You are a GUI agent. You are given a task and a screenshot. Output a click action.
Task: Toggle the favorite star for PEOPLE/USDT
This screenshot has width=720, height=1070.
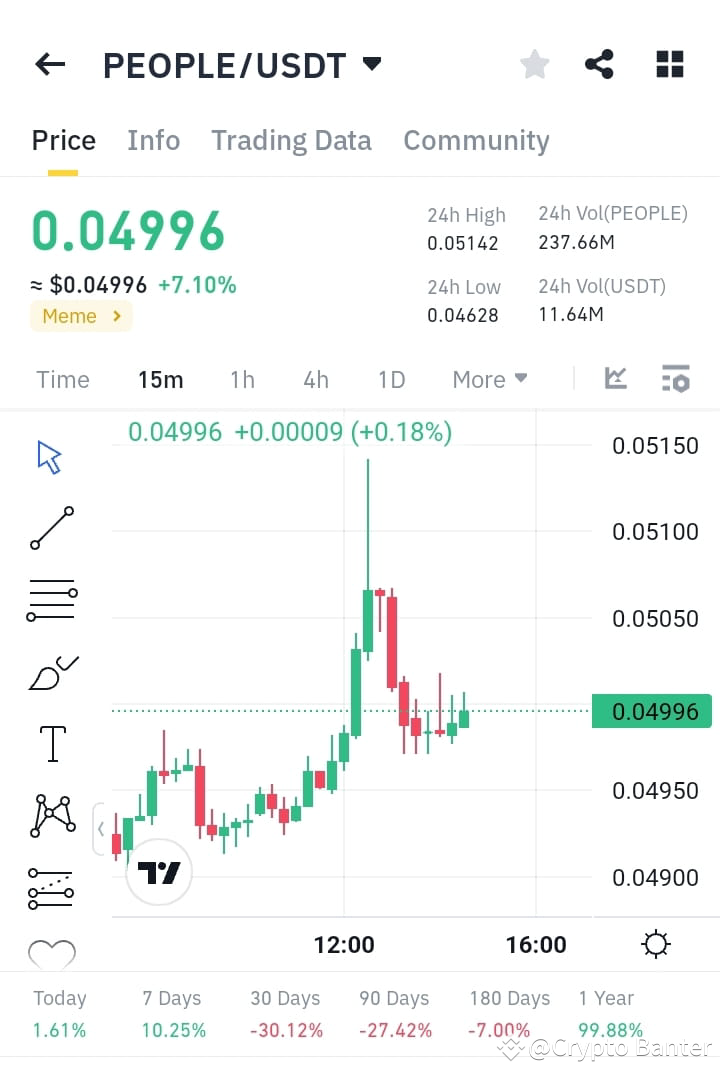pos(534,63)
